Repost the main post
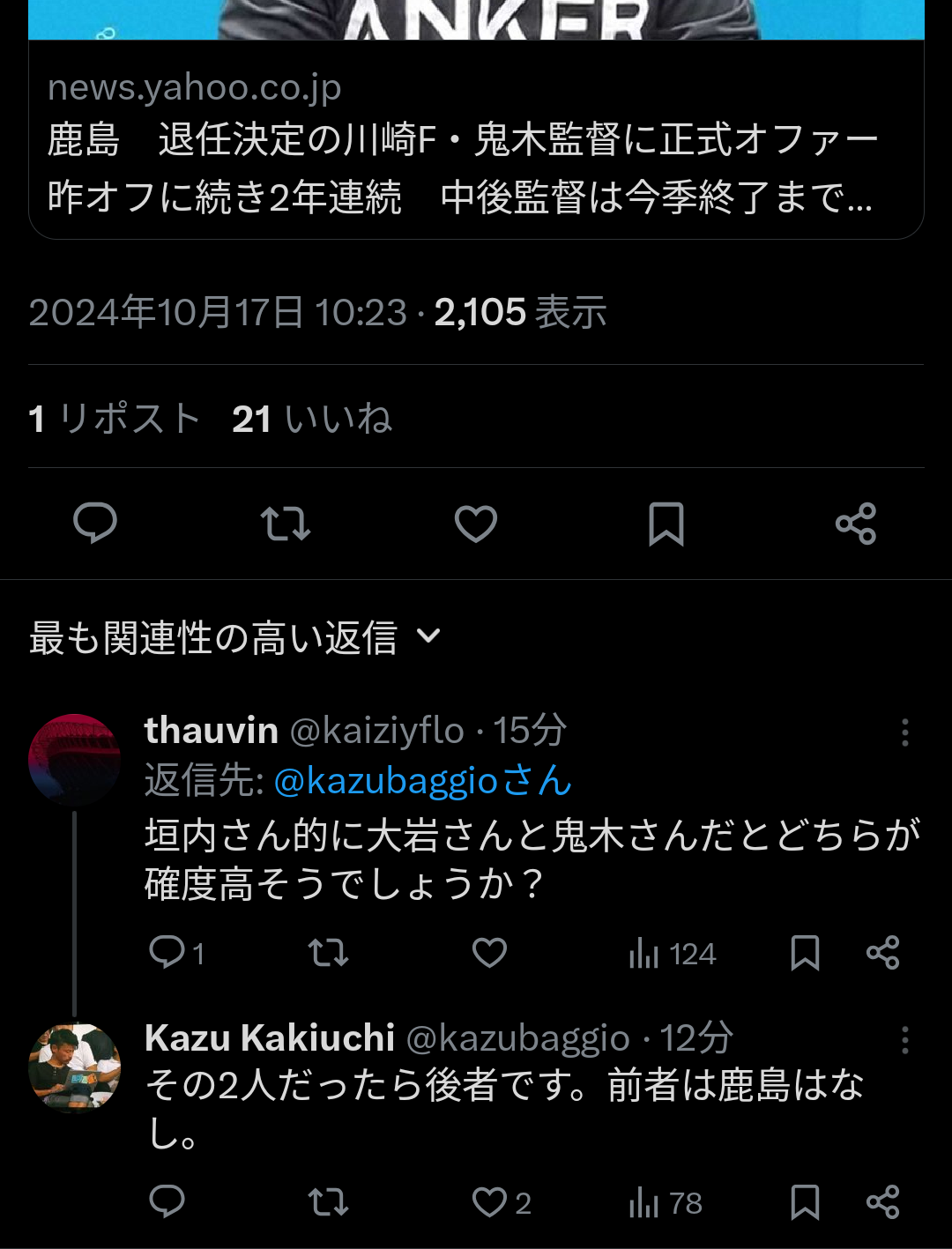Image resolution: width=952 pixels, height=1249 pixels. coord(286,524)
